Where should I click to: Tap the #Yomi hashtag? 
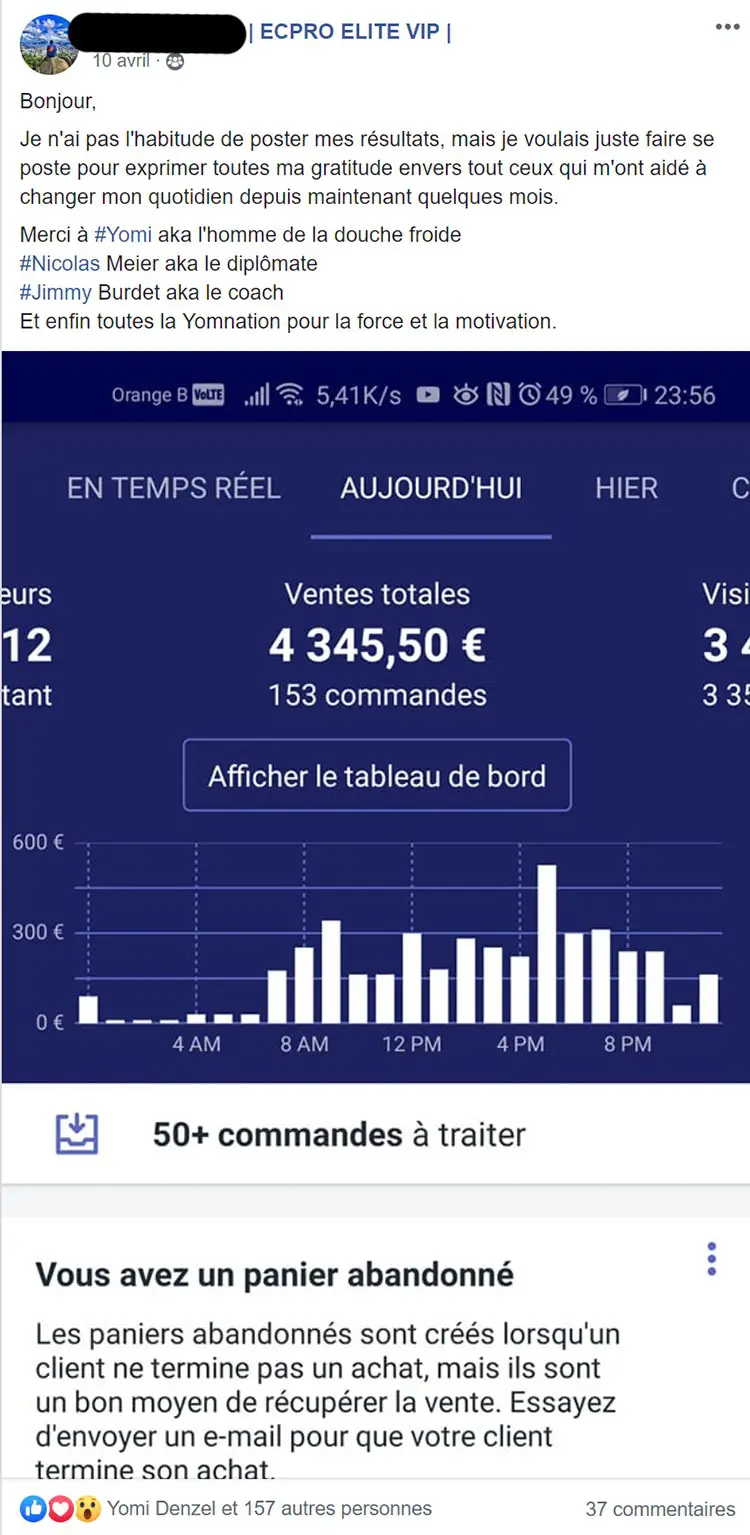click(x=123, y=235)
